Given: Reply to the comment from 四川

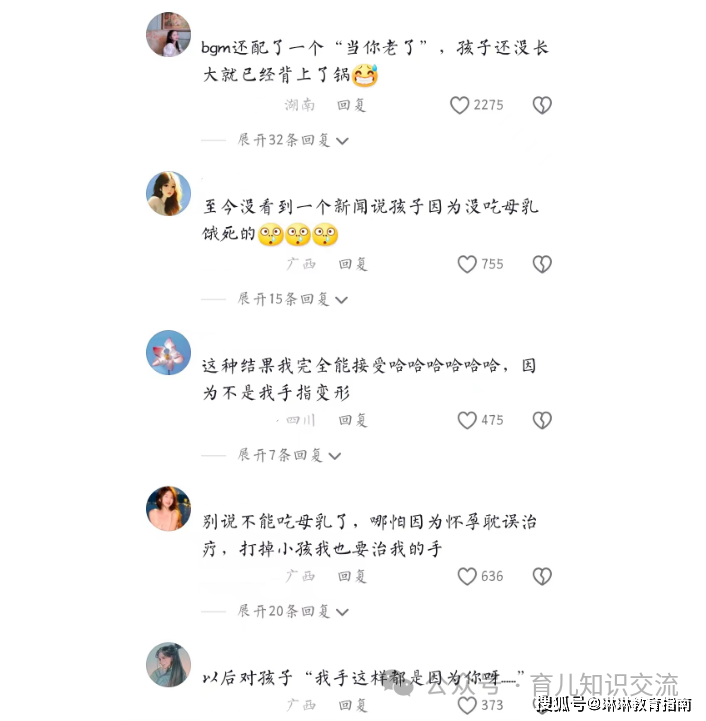Looking at the screenshot, I should 352,420.
